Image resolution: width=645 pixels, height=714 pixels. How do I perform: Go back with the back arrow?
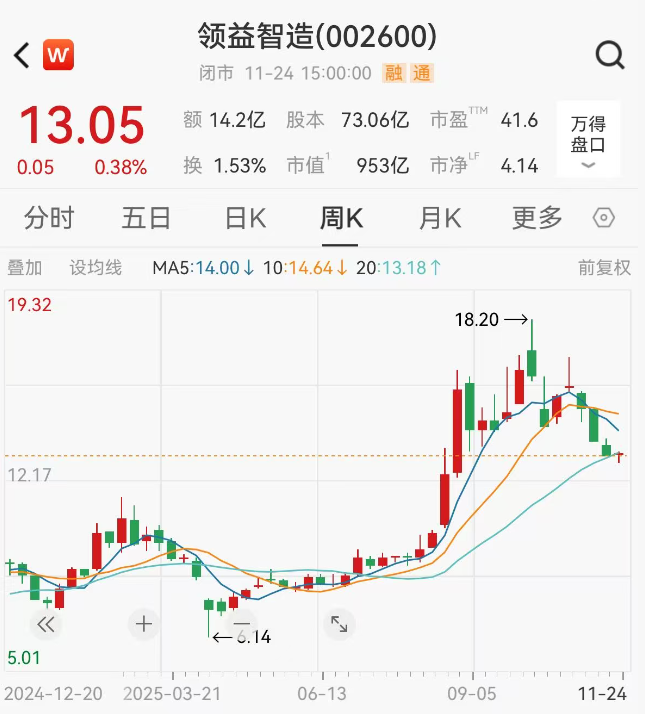pyautogui.click(x=22, y=55)
